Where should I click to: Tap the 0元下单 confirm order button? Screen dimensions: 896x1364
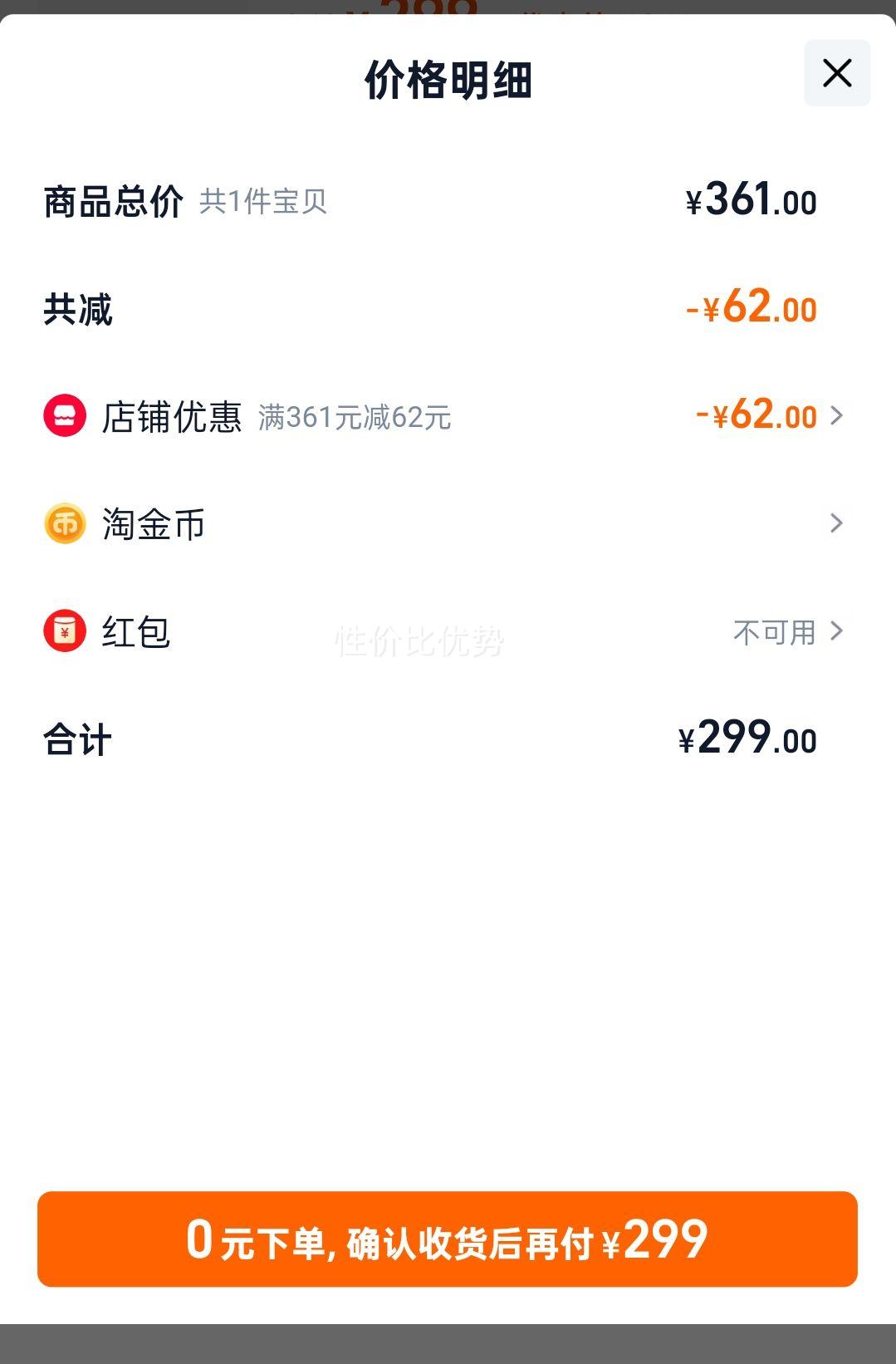[448, 1239]
